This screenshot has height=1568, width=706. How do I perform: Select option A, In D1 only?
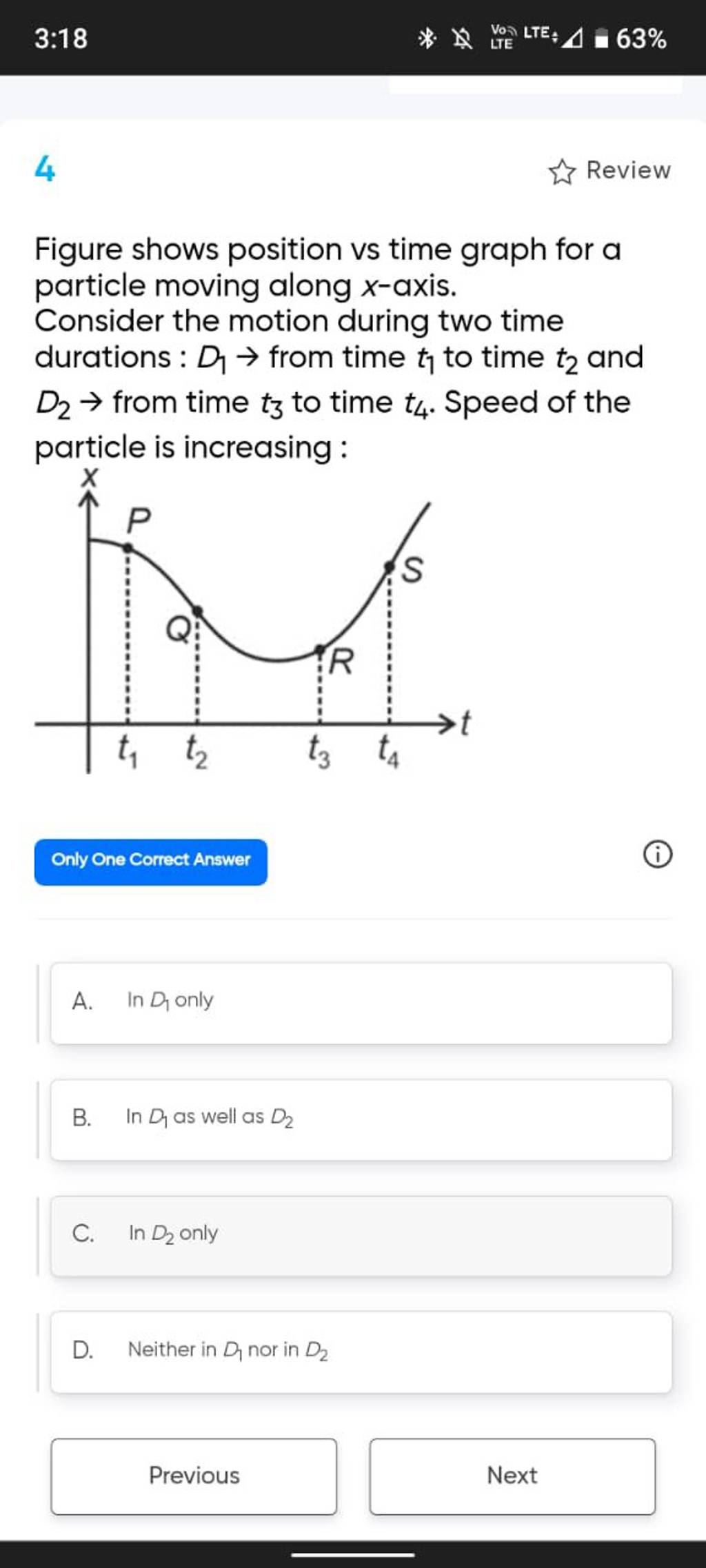pyautogui.click(x=361, y=1002)
